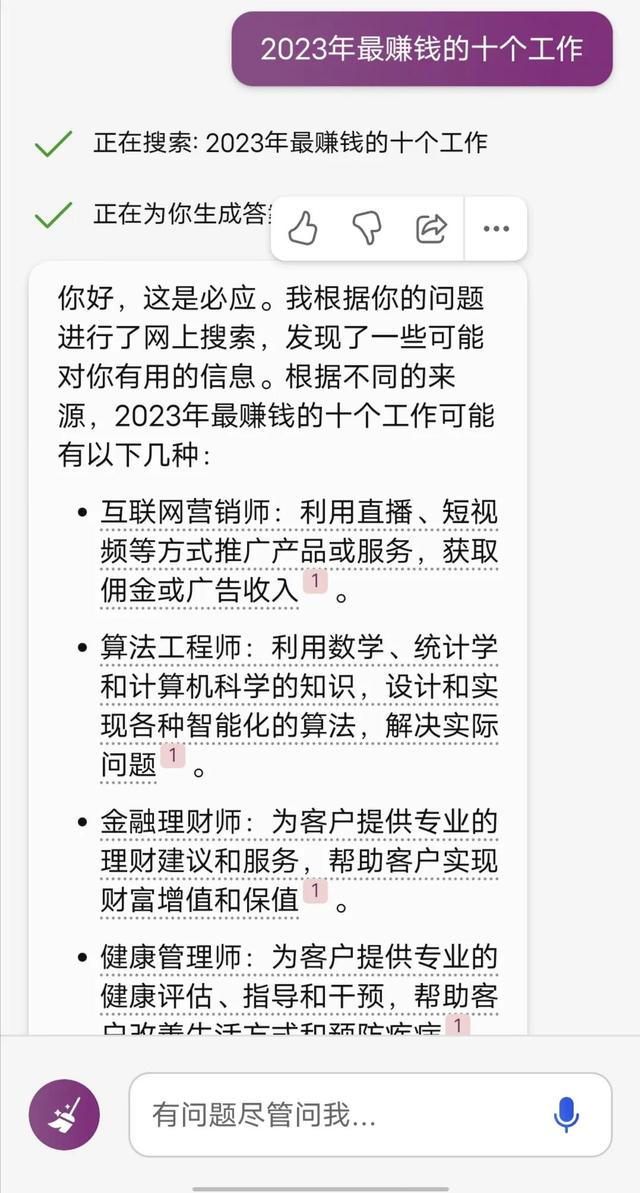Open the underlined 金融理财师 source text
The height and width of the screenshot is (1193, 640).
(299, 862)
